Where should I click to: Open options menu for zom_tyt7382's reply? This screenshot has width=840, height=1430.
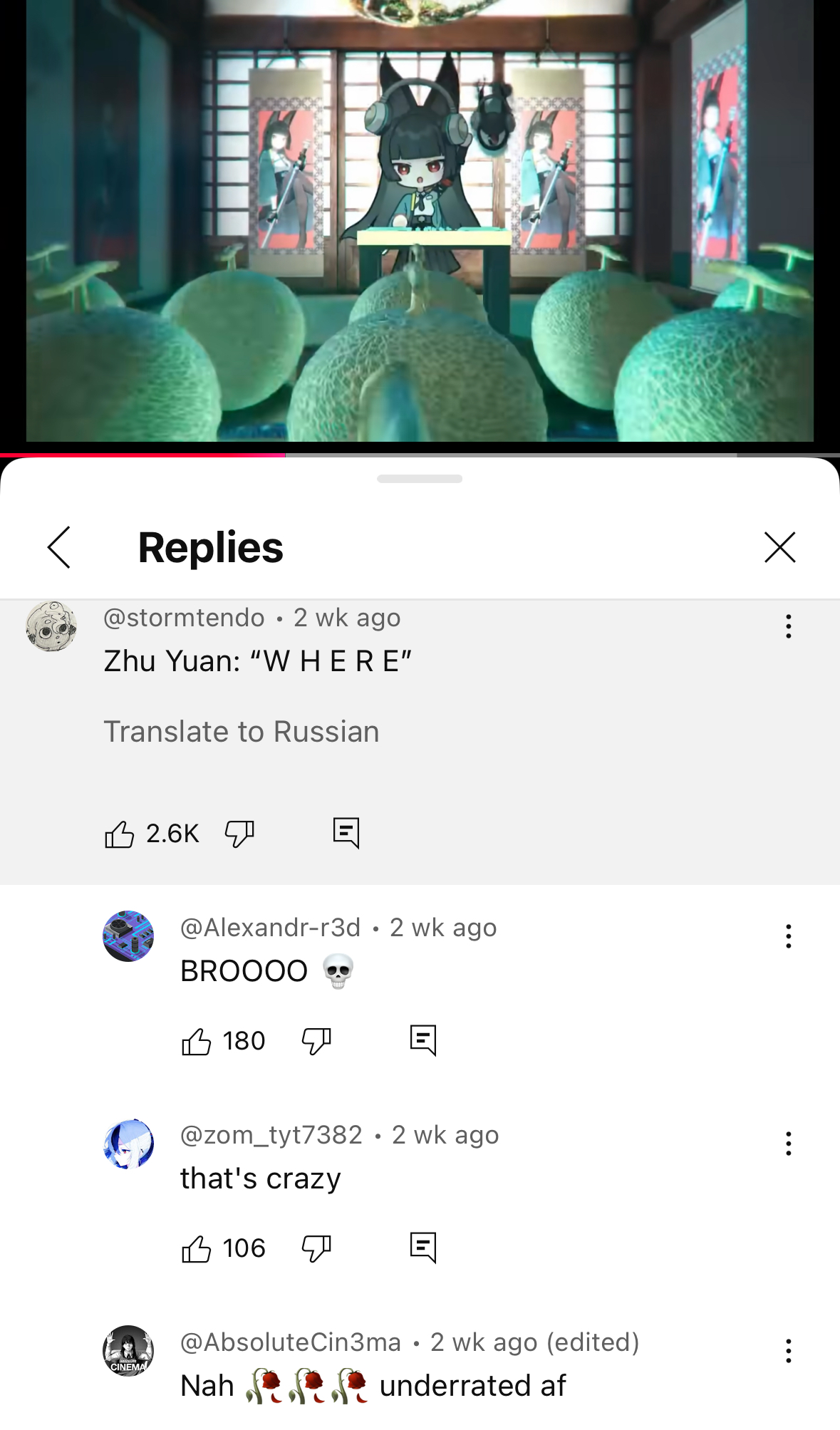click(x=788, y=1144)
